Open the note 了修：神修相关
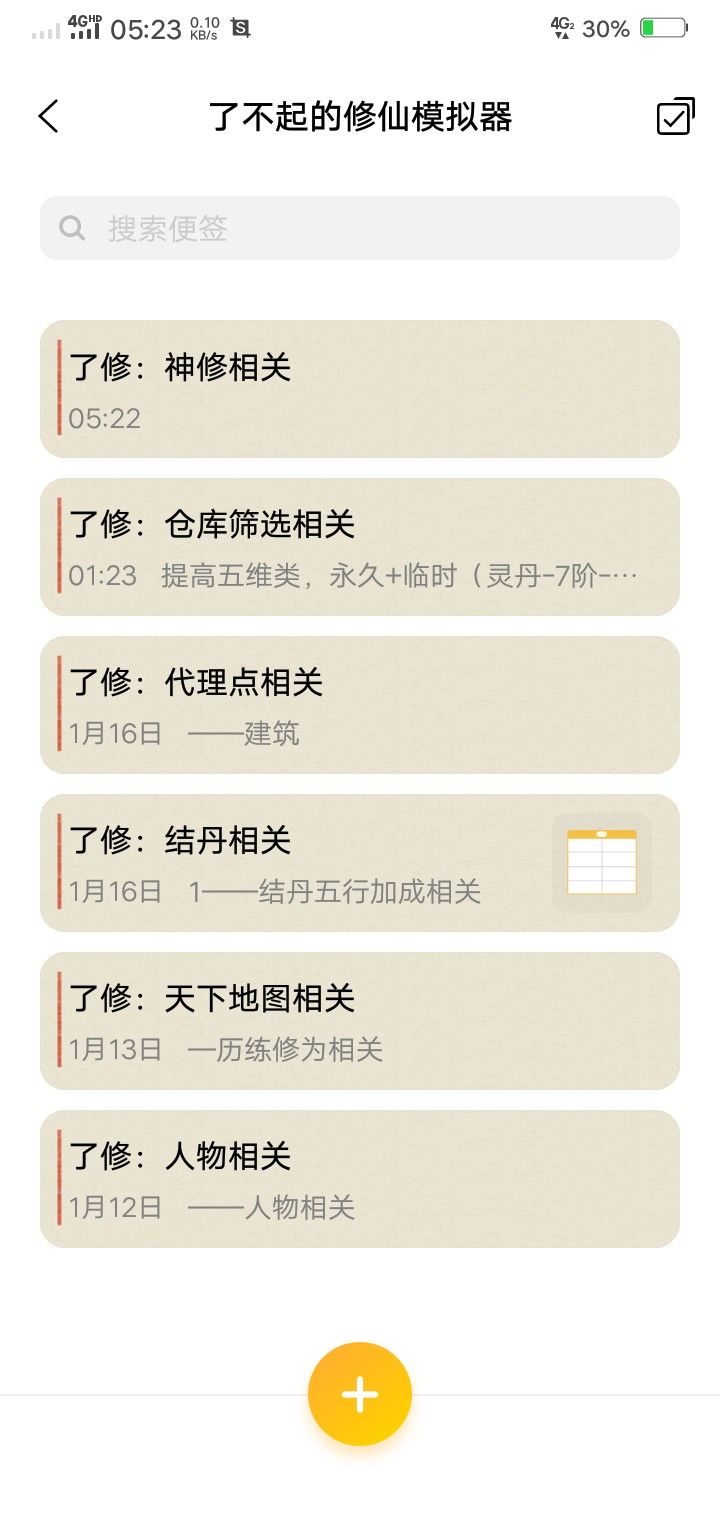The height and width of the screenshot is (1520, 720). click(359, 388)
